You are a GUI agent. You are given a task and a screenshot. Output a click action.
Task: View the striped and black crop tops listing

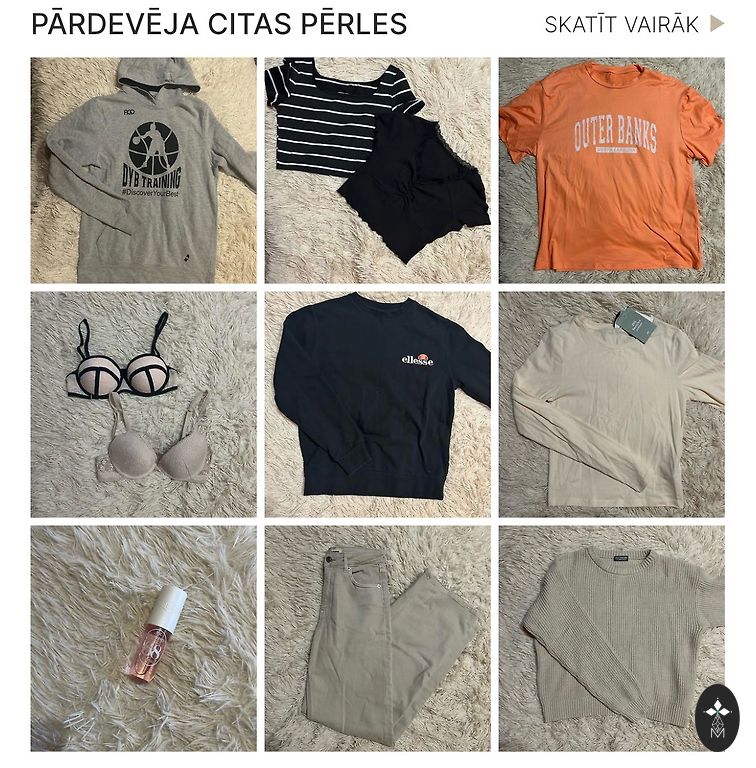[377, 170]
